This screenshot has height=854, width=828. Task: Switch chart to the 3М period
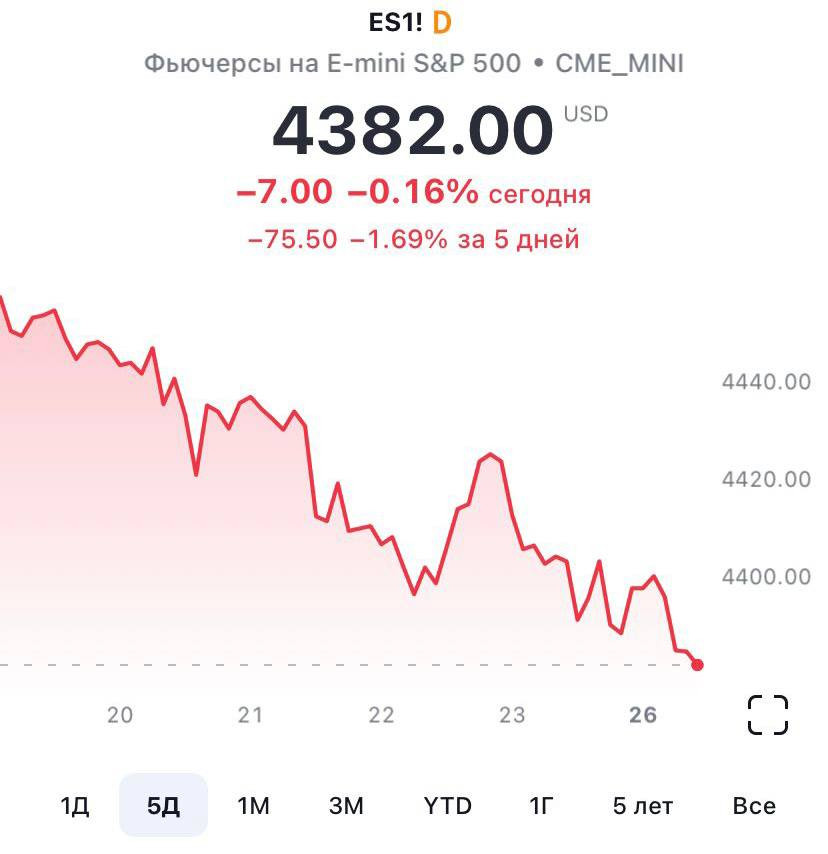[x=346, y=806]
